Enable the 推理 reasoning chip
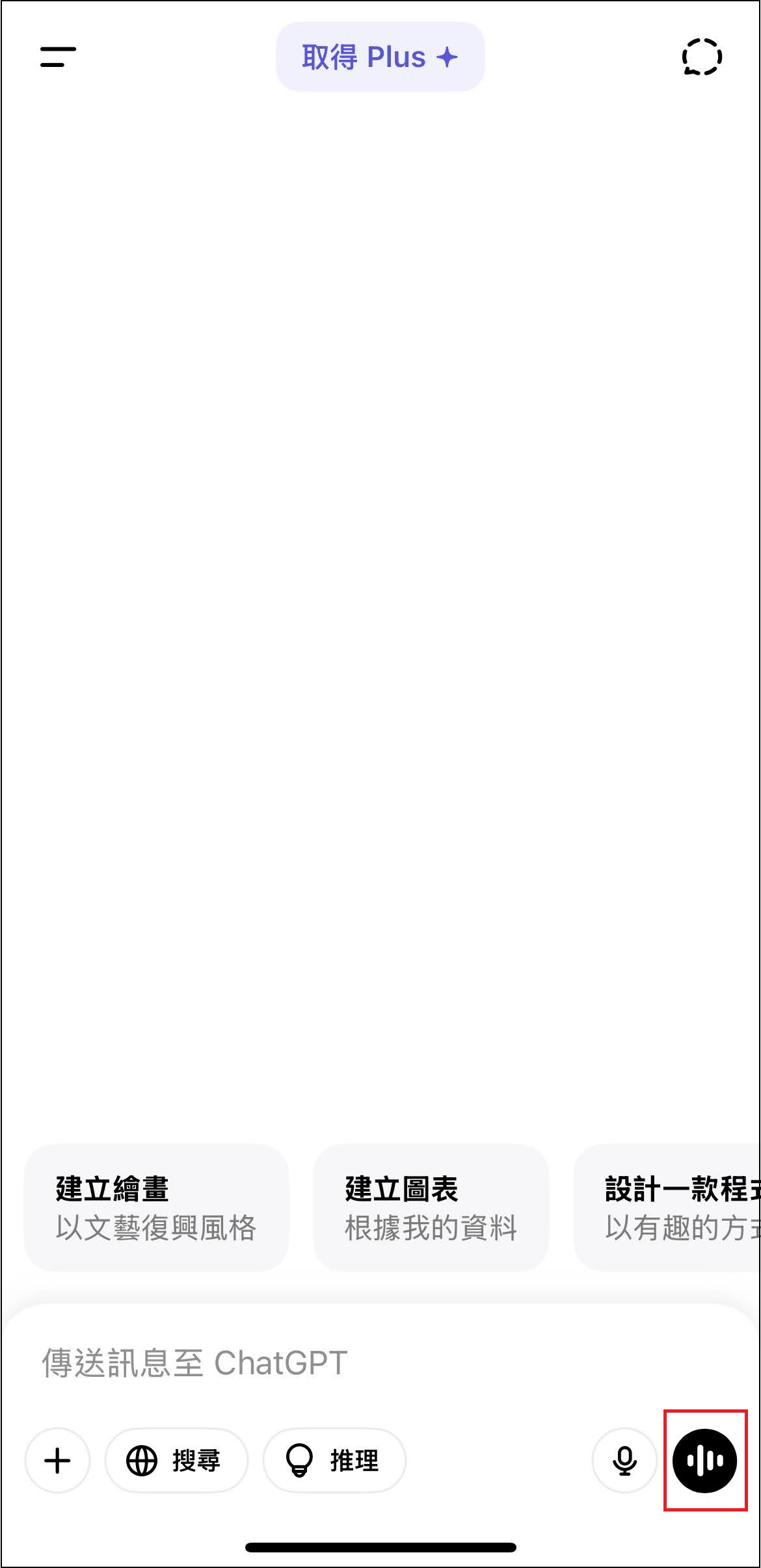 pos(334,1461)
